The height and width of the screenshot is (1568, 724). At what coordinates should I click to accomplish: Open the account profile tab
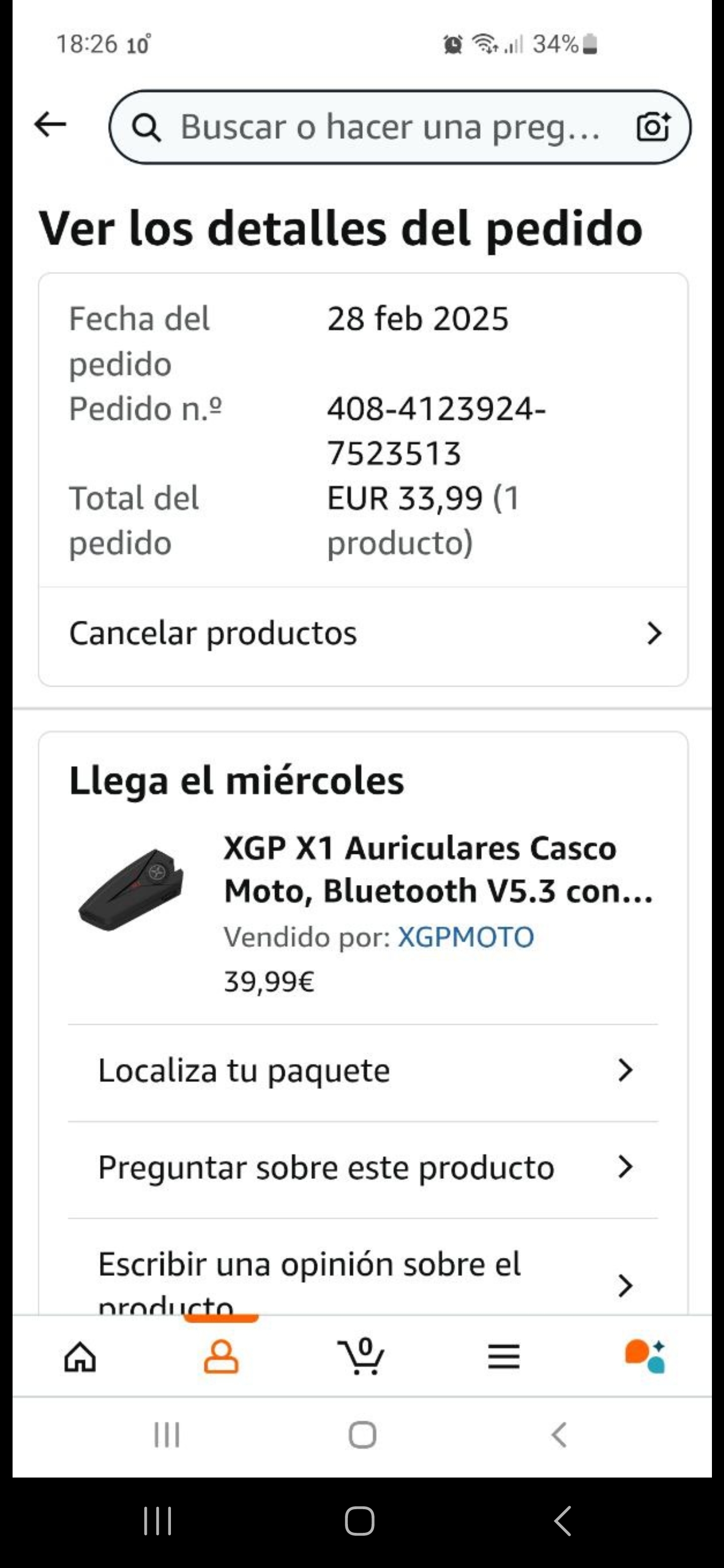pyautogui.click(x=221, y=1357)
